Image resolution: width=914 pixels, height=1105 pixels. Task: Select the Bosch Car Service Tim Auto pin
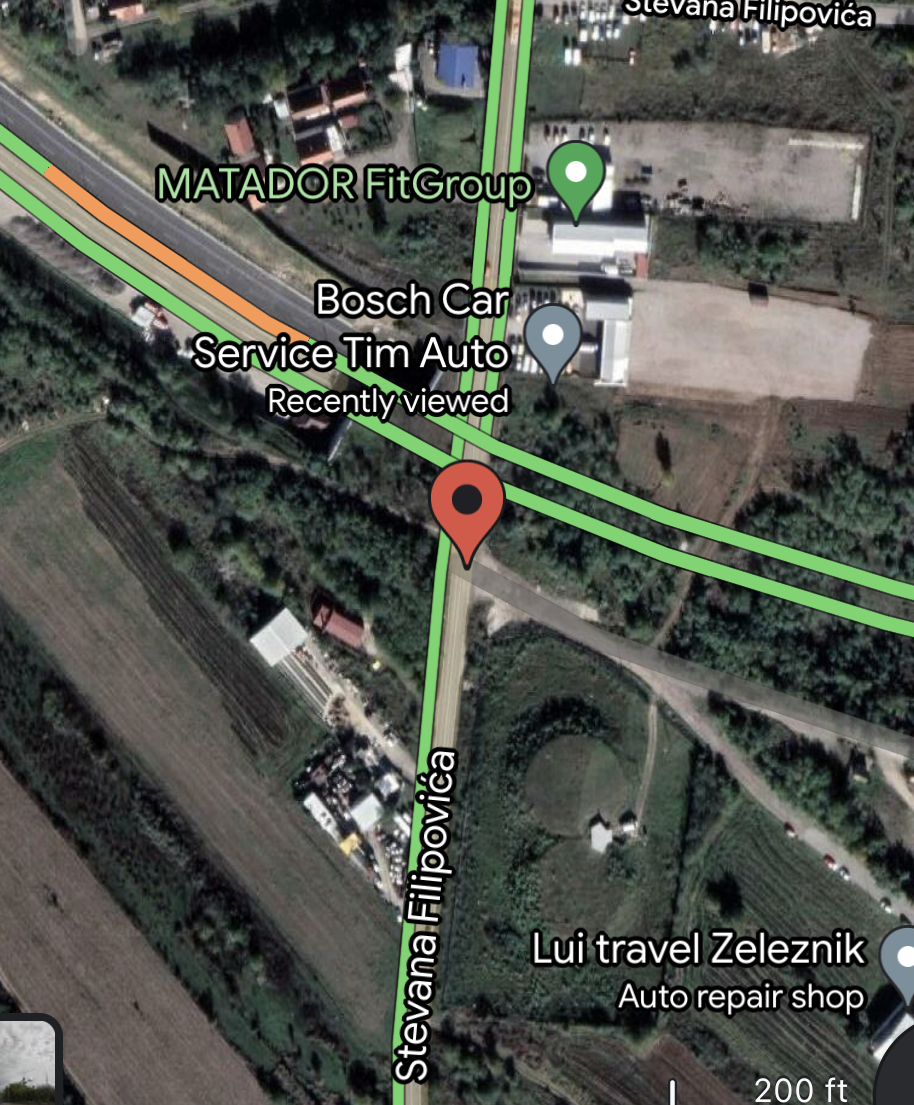(x=553, y=337)
